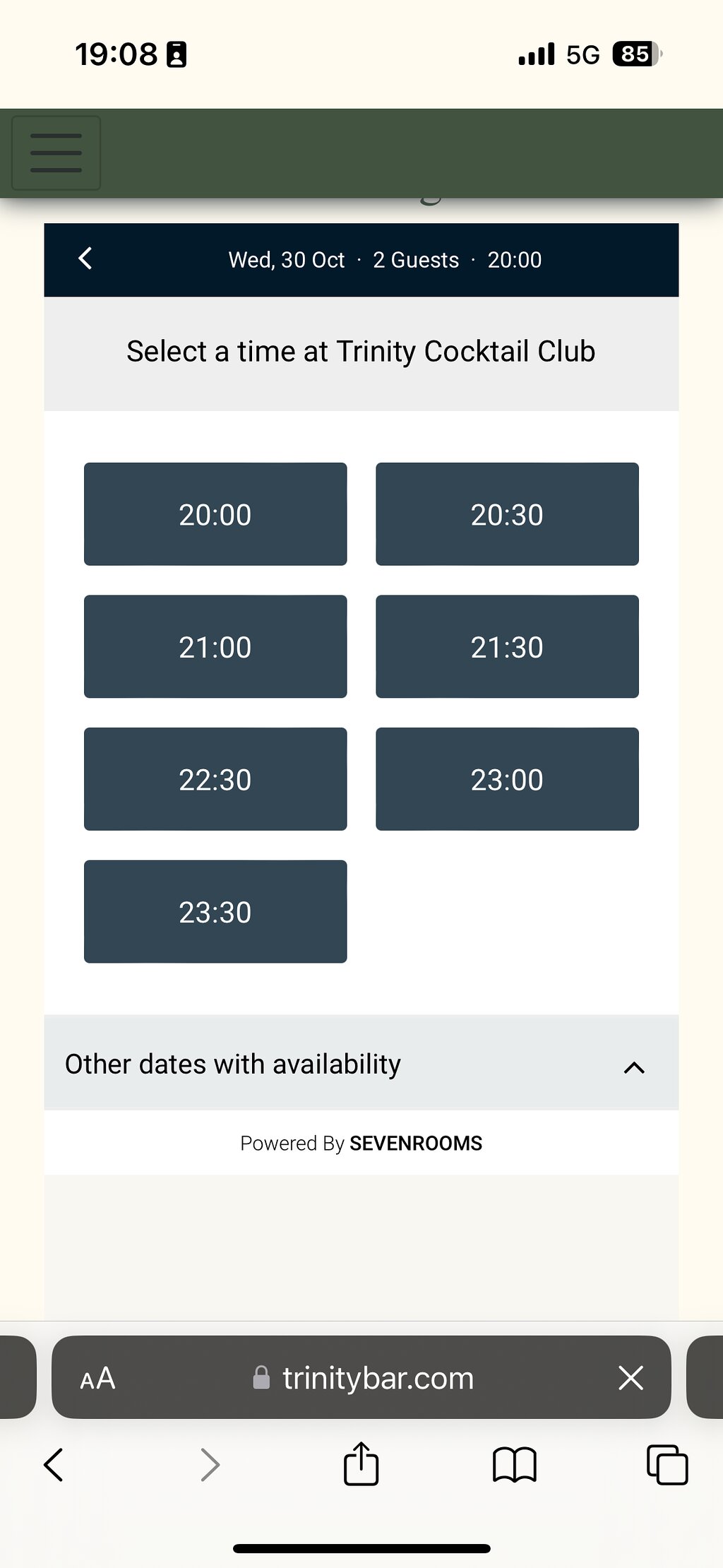723x1568 pixels.
Task: Select the 20:00 time slot
Action: click(215, 514)
